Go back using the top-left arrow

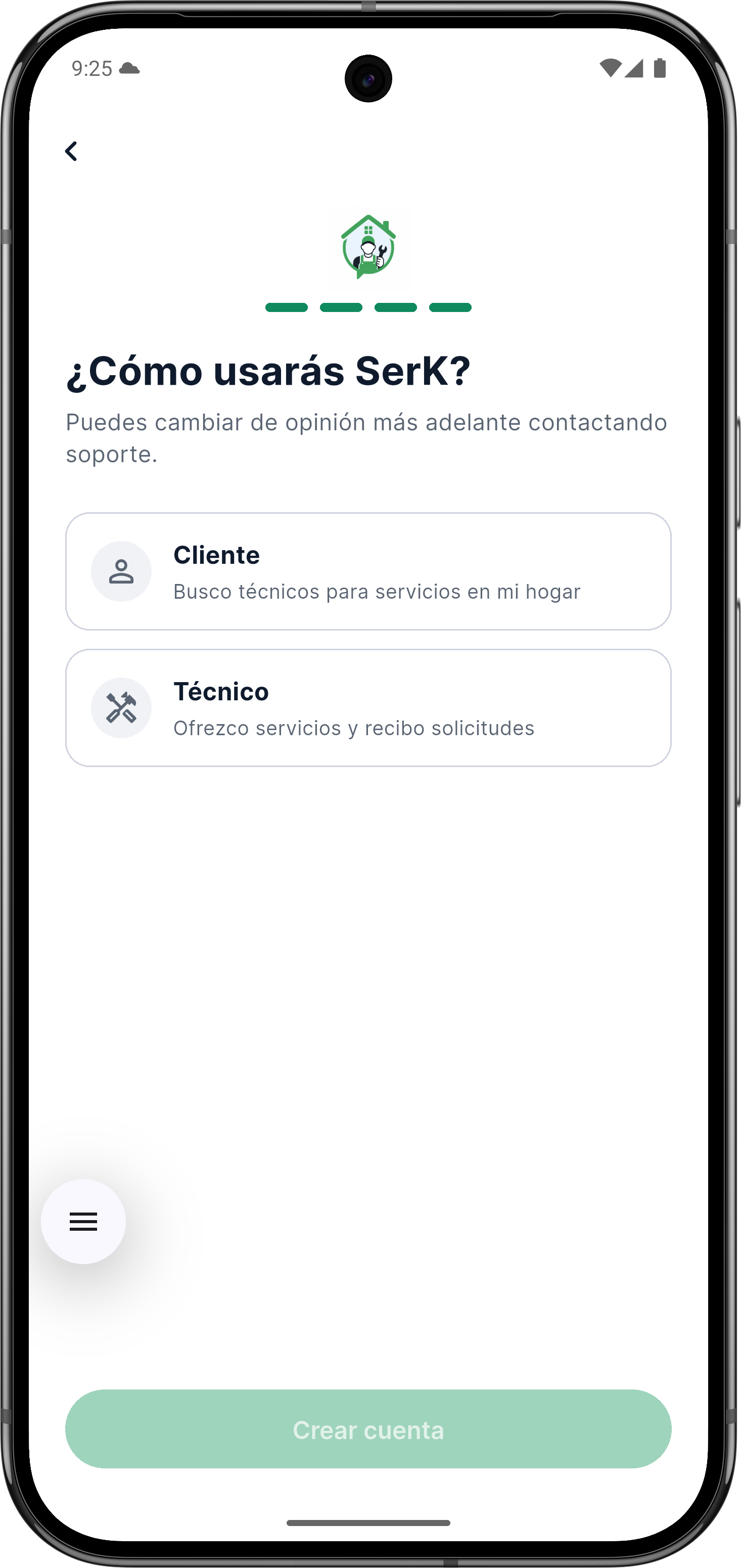pos(71,152)
